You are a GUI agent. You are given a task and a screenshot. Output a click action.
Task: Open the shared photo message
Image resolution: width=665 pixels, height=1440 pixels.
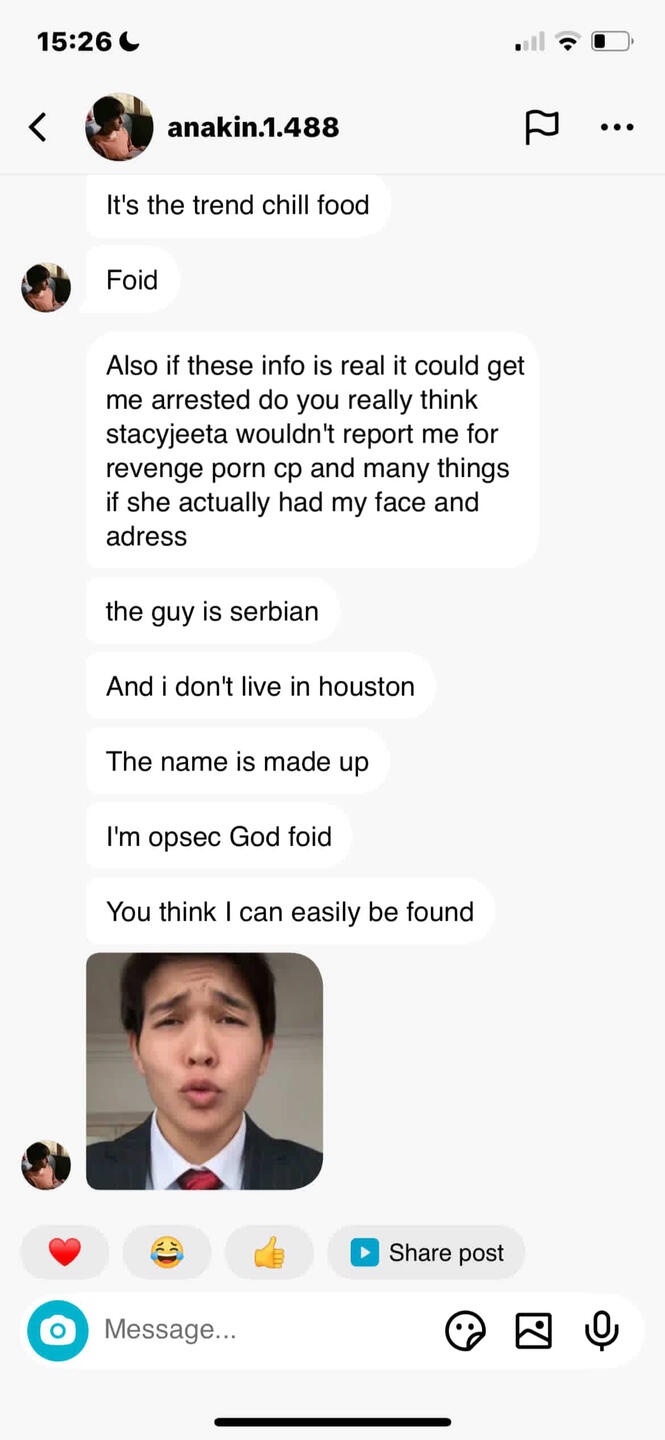pyautogui.click(x=204, y=1070)
